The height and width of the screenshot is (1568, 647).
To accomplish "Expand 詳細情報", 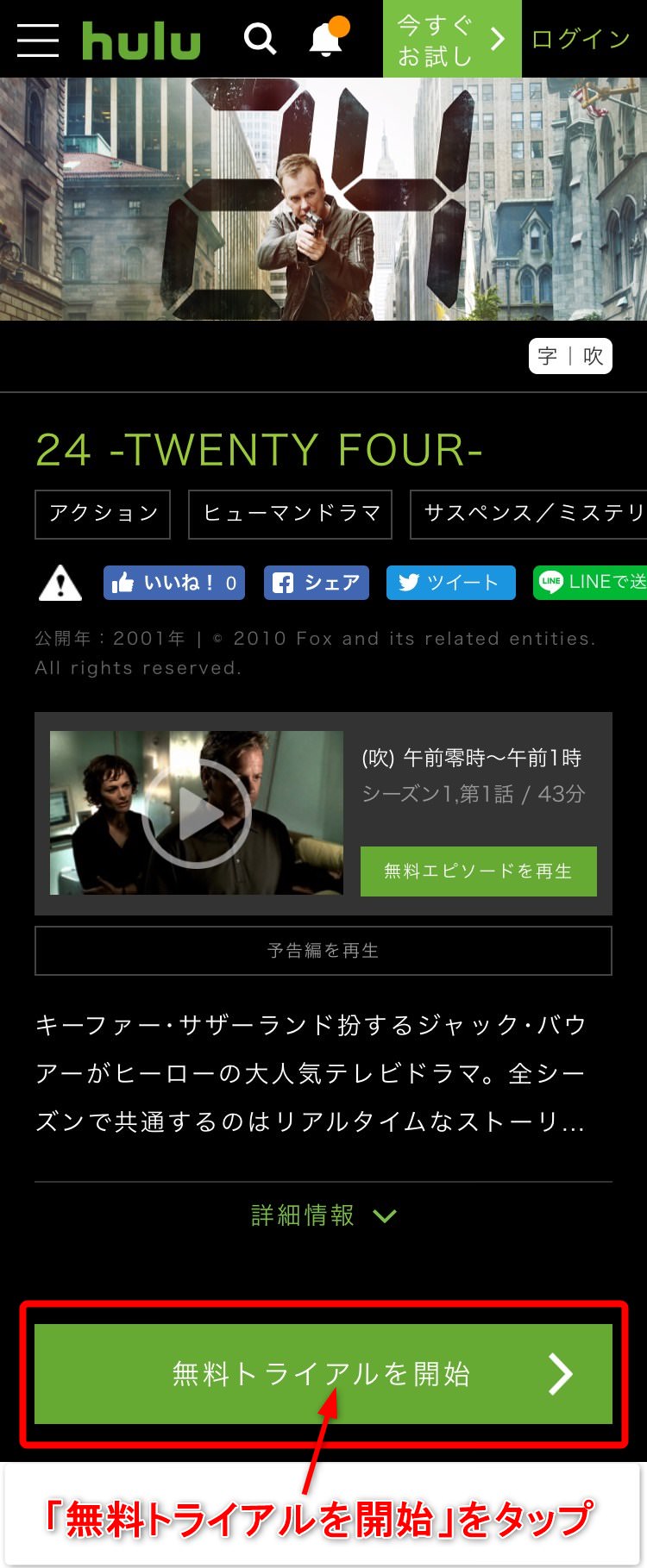I will (323, 1215).
